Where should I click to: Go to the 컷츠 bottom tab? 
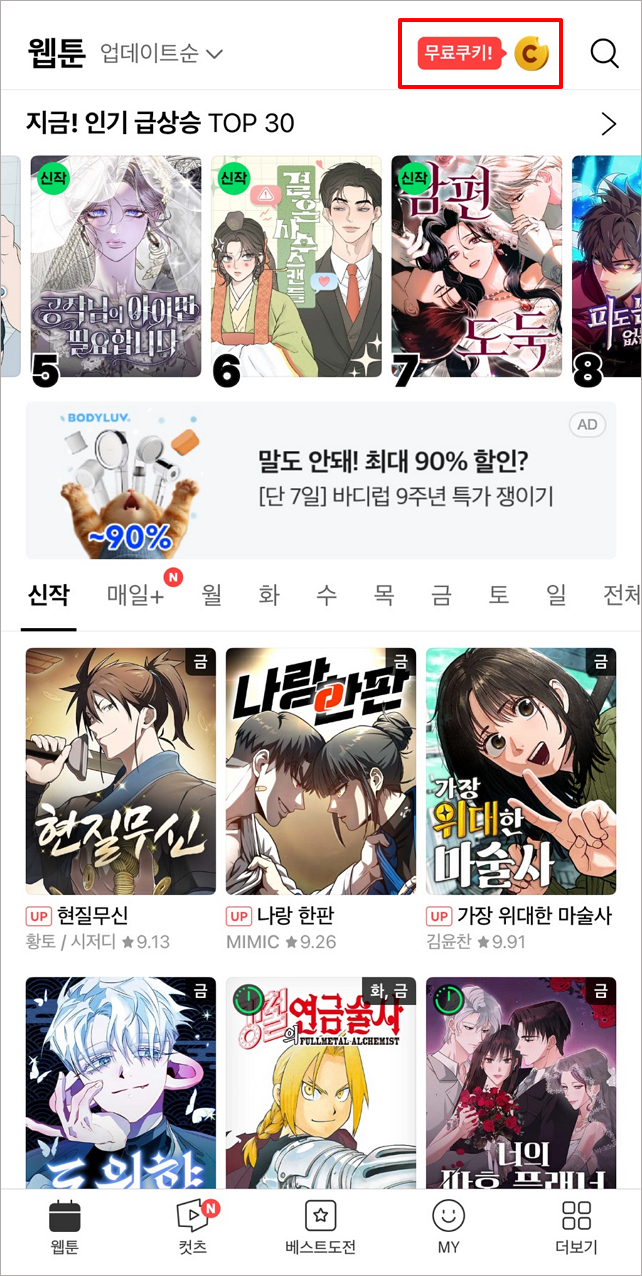(191, 1227)
